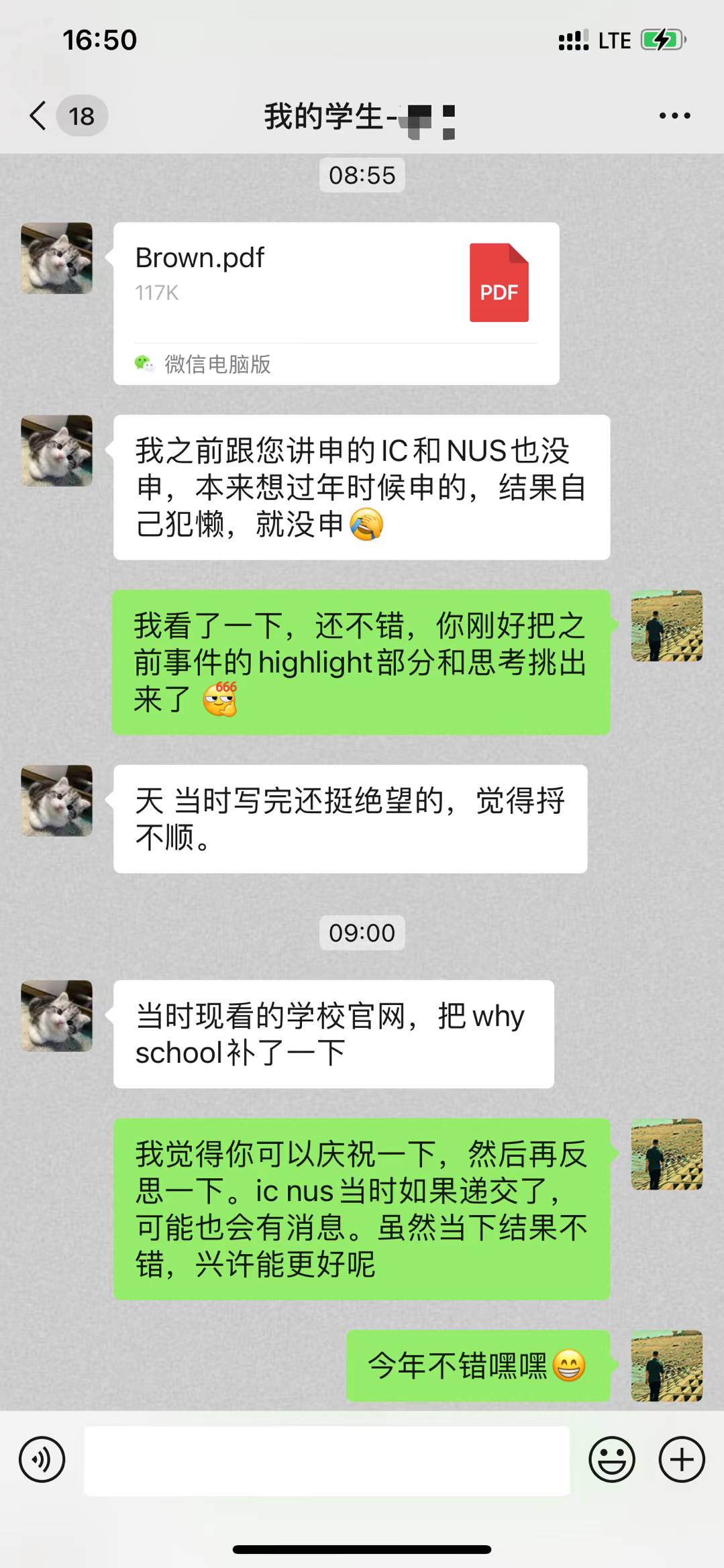Open the Brown.pdf file attachment
Image resolution: width=724 pixels, height=1568 pixels.
pyautogui.click(x=336, y=303)
